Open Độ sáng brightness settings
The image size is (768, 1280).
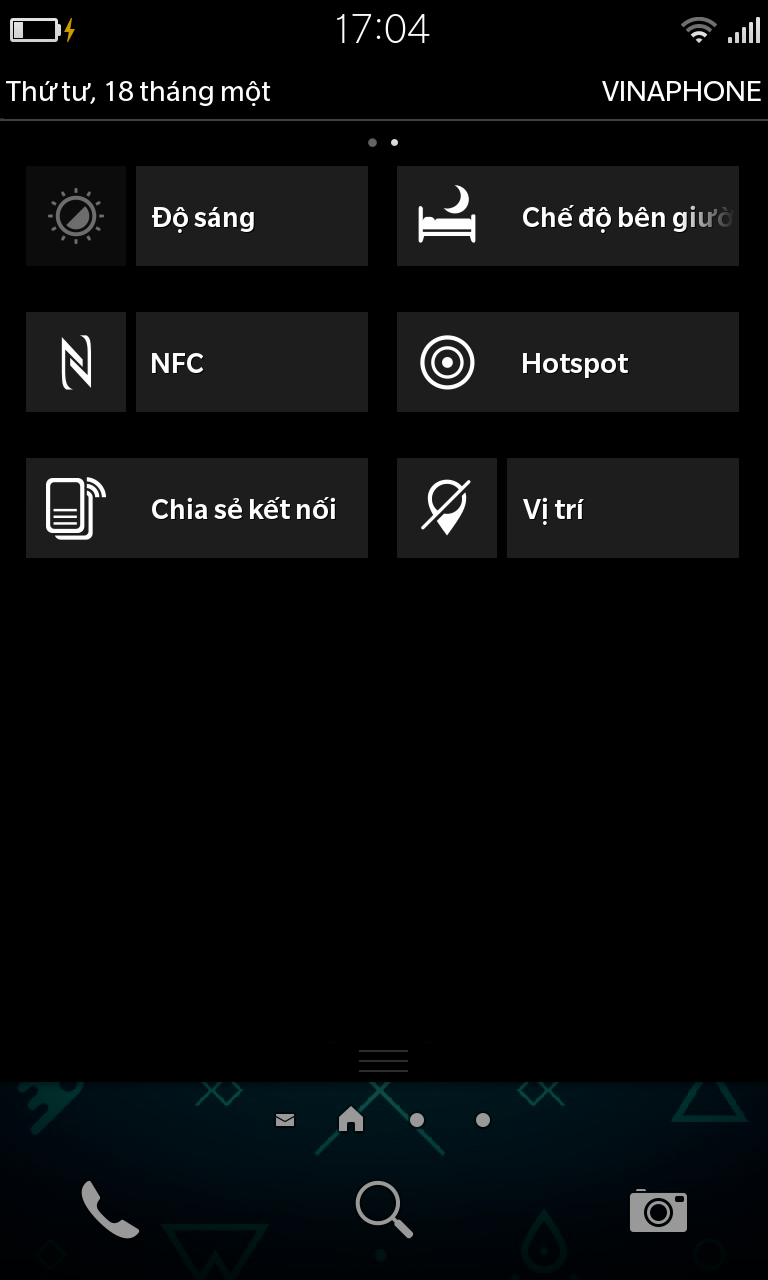click(x=251, y=216)
